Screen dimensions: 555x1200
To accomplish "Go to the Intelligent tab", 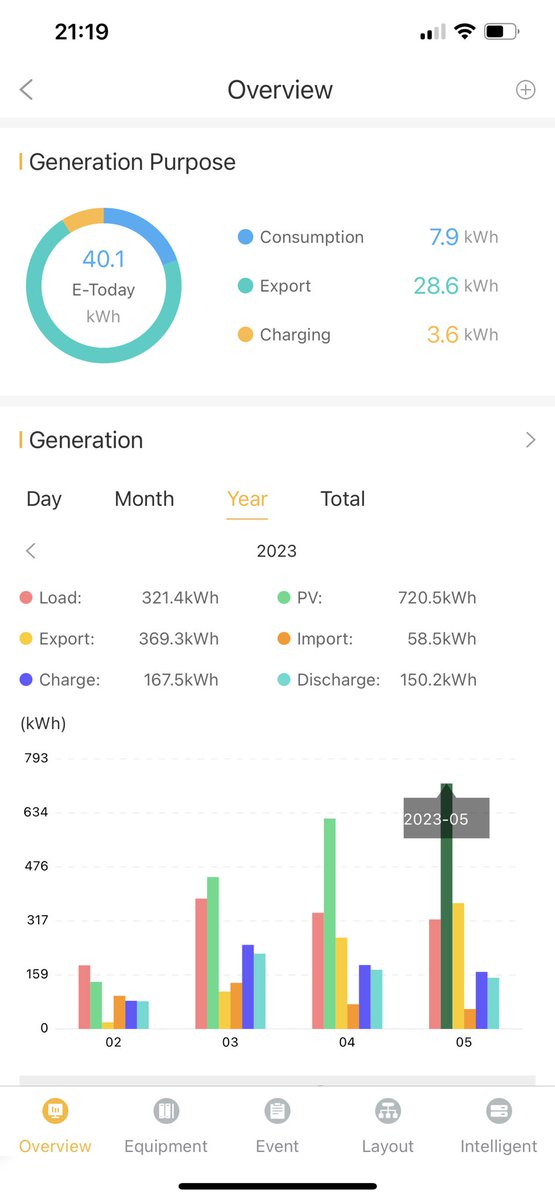I will click(499, 1126).
